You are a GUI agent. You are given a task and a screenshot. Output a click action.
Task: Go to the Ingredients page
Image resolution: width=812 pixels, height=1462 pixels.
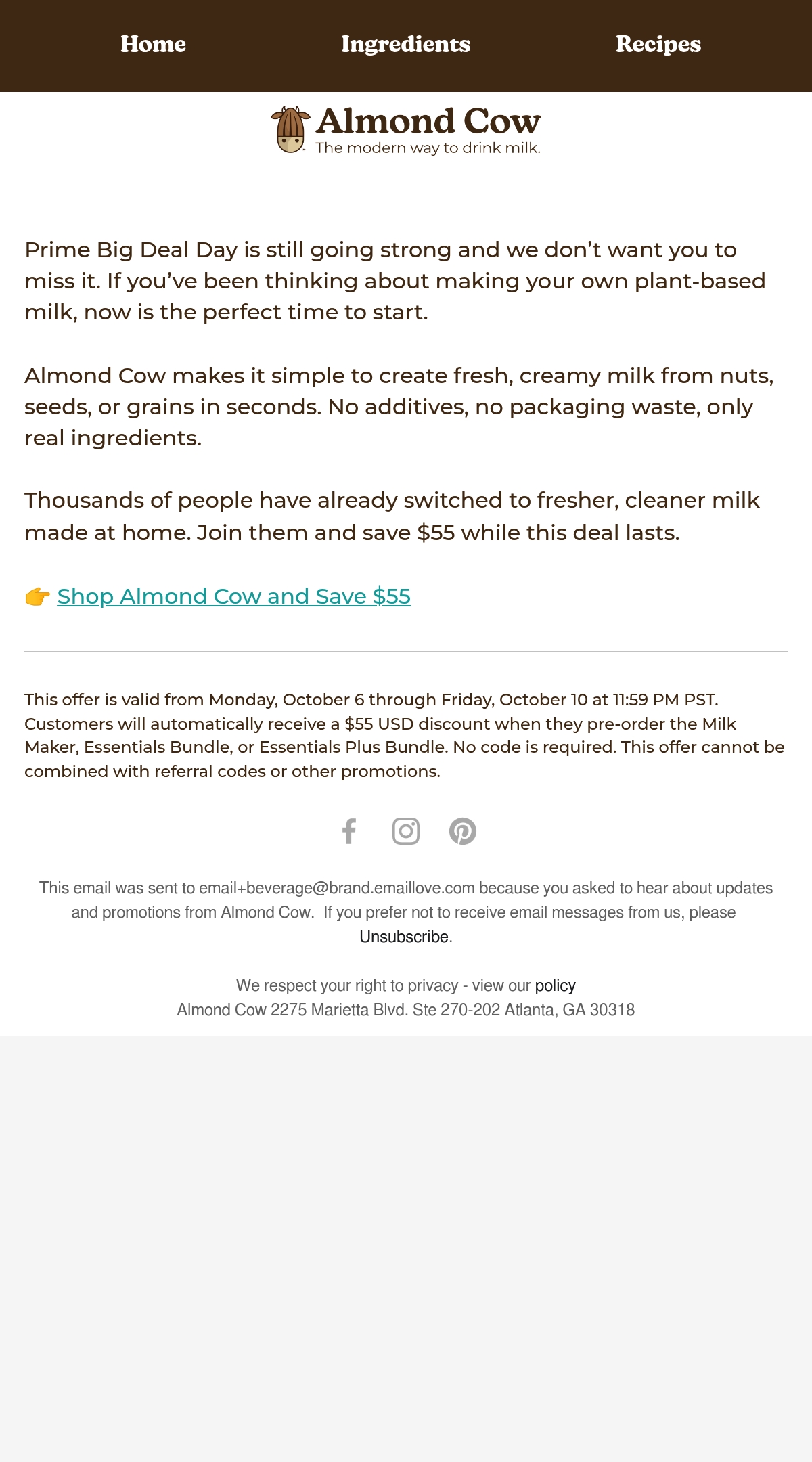(405, 44)
